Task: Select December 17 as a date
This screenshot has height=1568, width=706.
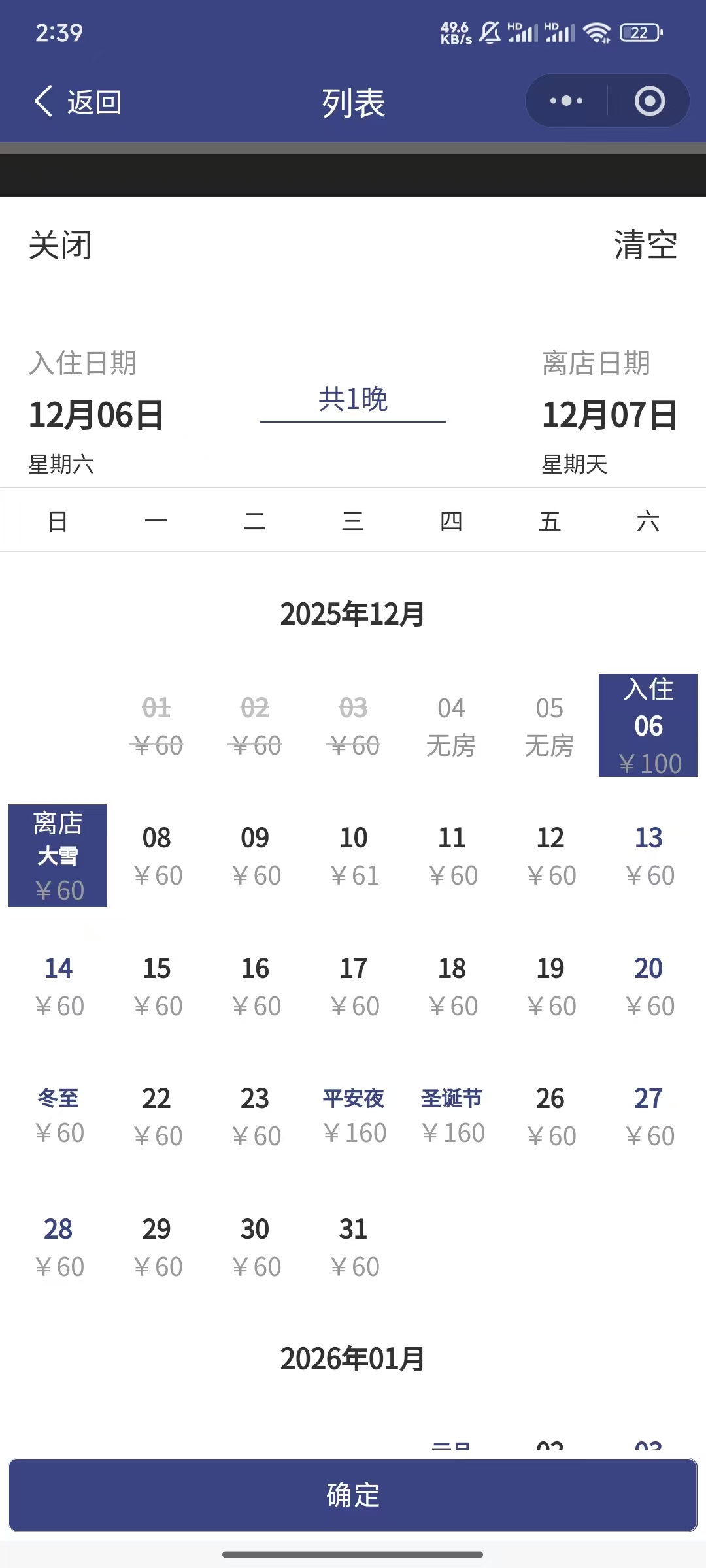Action: coord(354,986)
